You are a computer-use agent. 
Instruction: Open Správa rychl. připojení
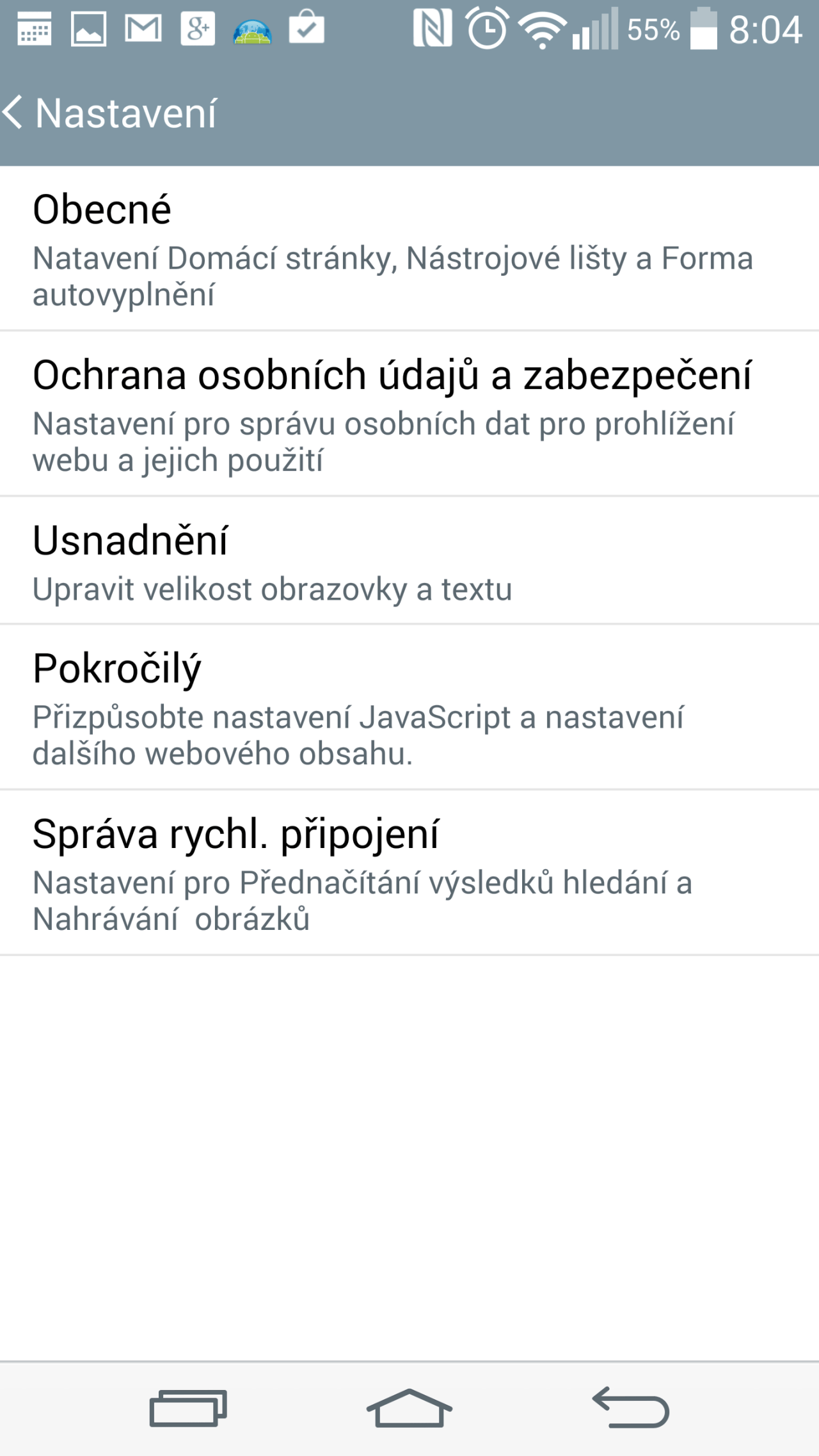[x=409, y=873]
